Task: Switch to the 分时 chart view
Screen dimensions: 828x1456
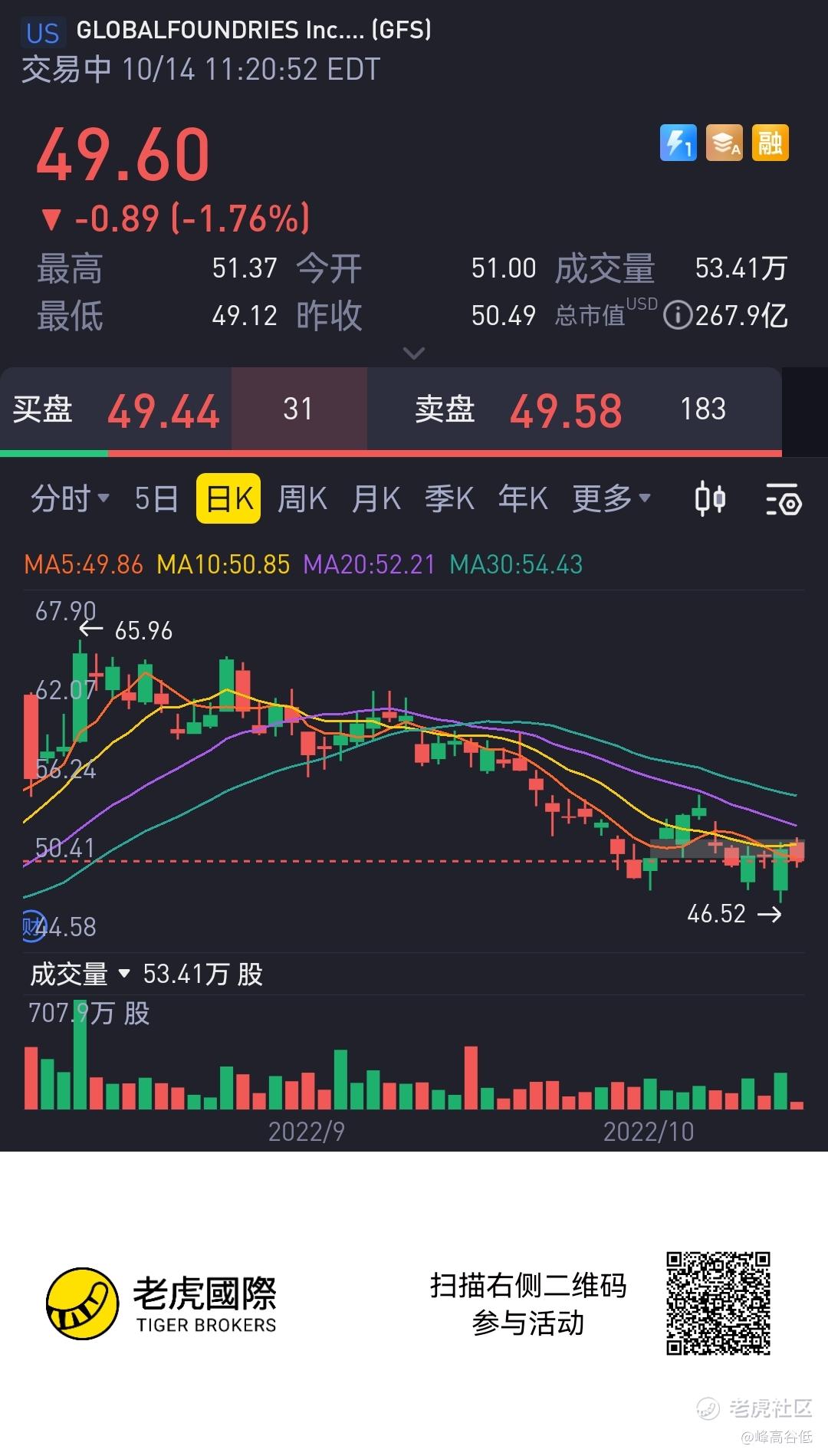Action: 70,499
